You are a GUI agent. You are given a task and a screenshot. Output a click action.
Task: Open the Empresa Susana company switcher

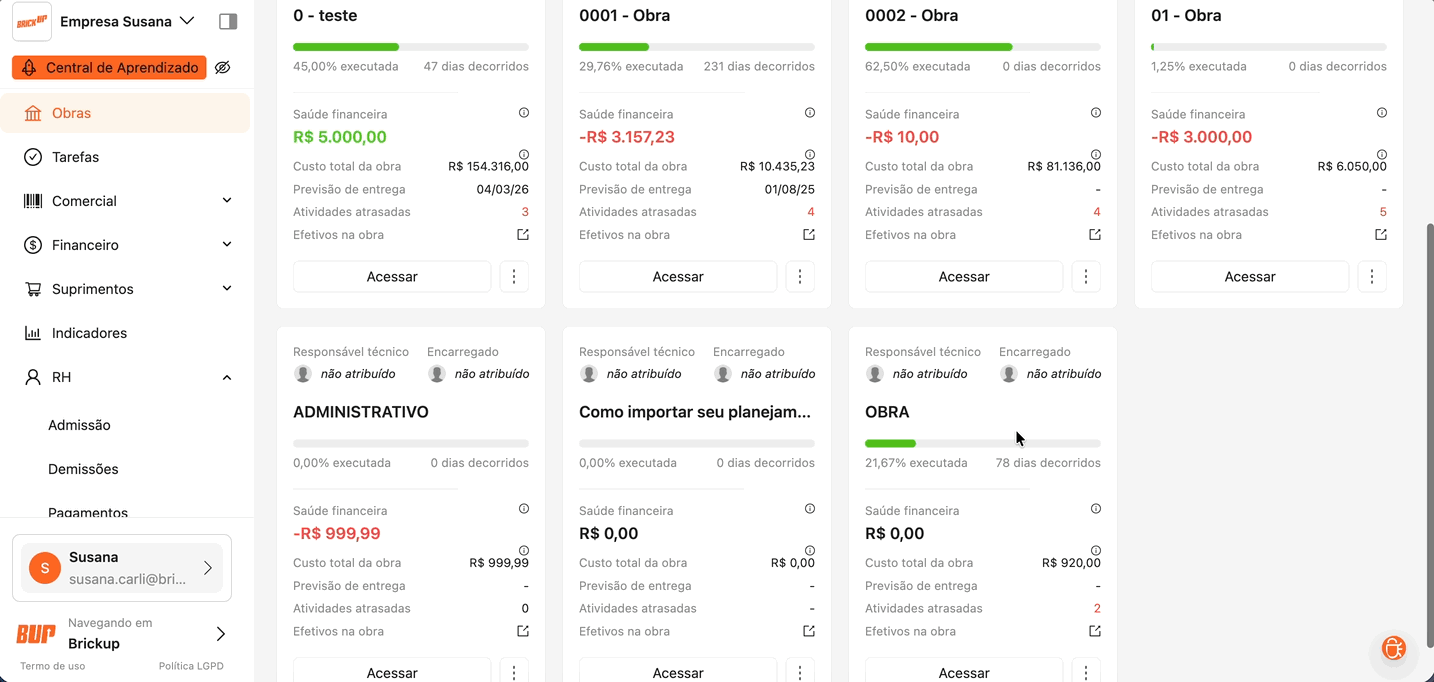click(x=127, y=21)
